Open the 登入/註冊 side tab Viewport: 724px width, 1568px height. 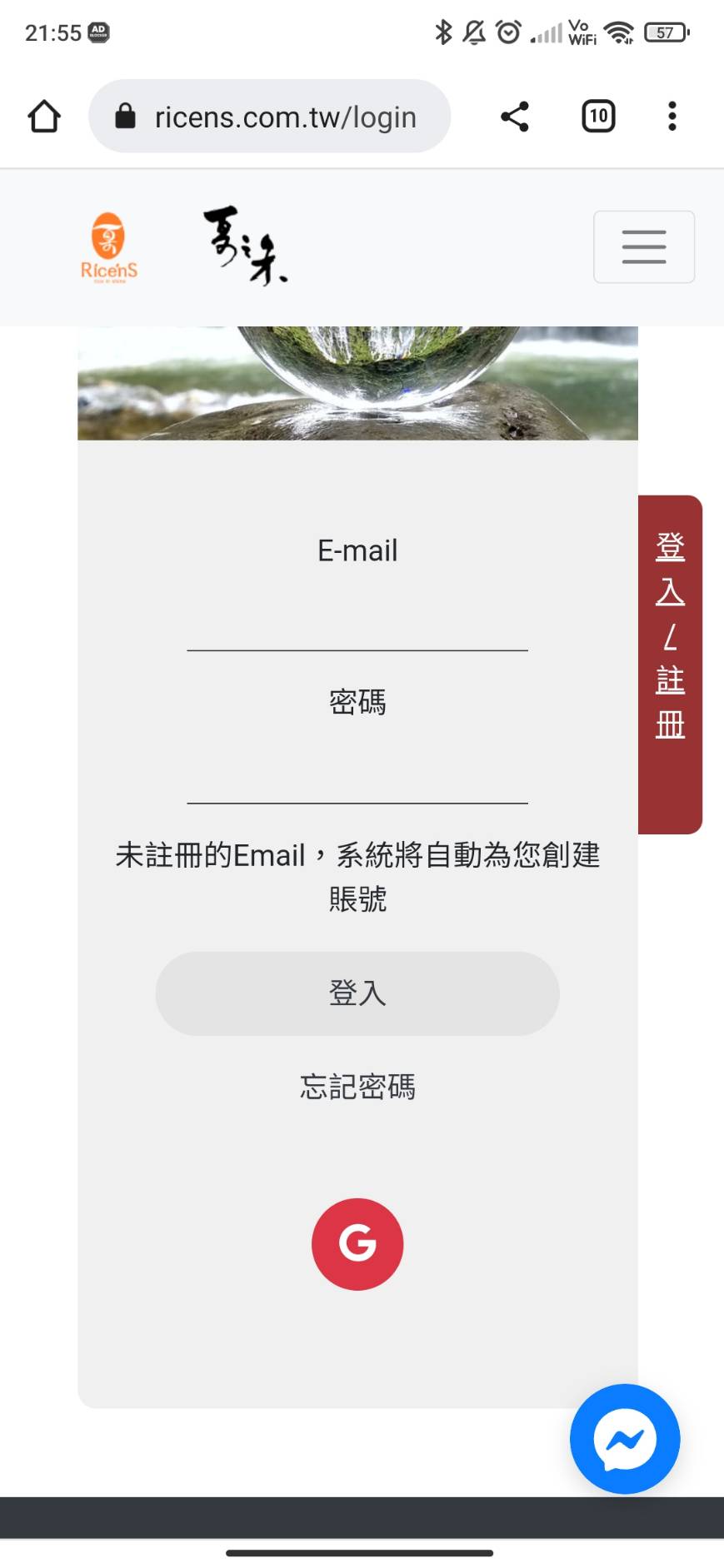[670, 664]
